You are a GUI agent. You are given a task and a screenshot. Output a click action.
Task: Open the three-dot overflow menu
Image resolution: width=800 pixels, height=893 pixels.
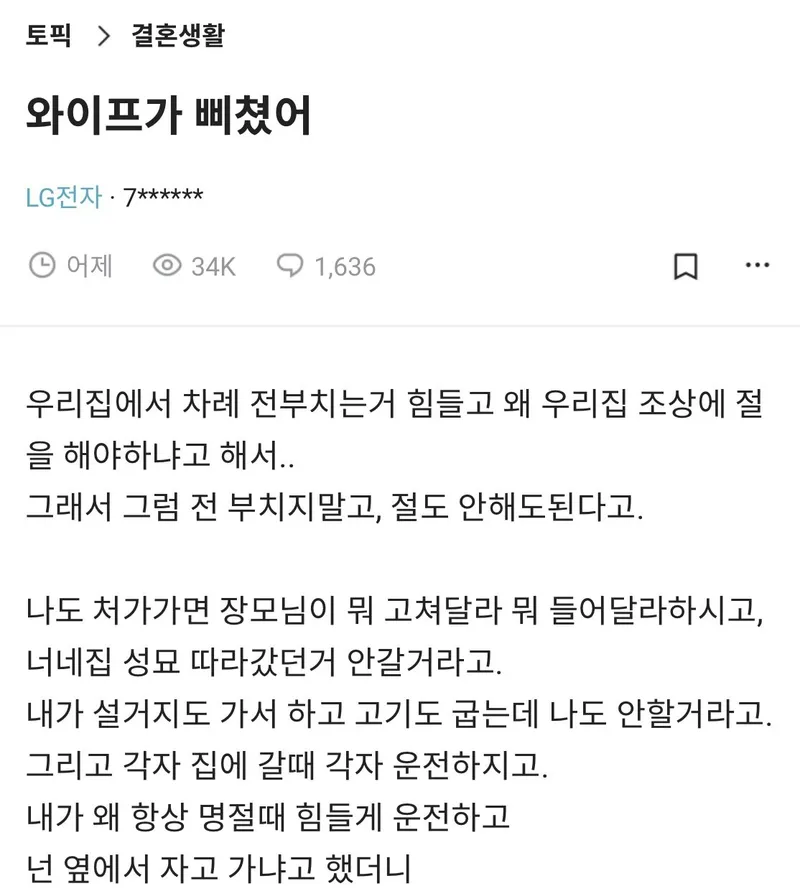pyautogui.click(x=758, y=266)
